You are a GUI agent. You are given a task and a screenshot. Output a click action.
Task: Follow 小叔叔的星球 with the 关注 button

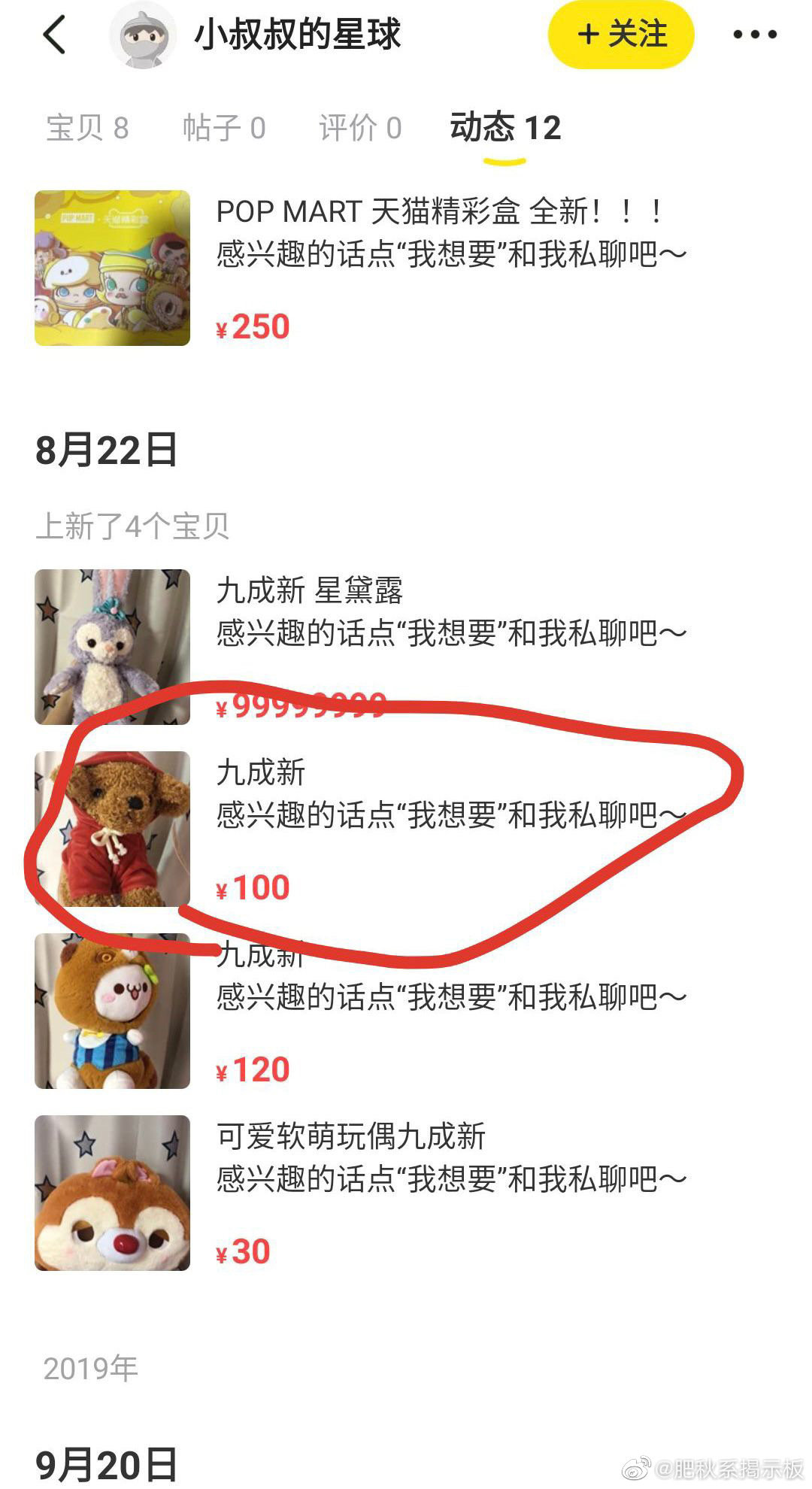pyautogui.click(x=621, y=35)
